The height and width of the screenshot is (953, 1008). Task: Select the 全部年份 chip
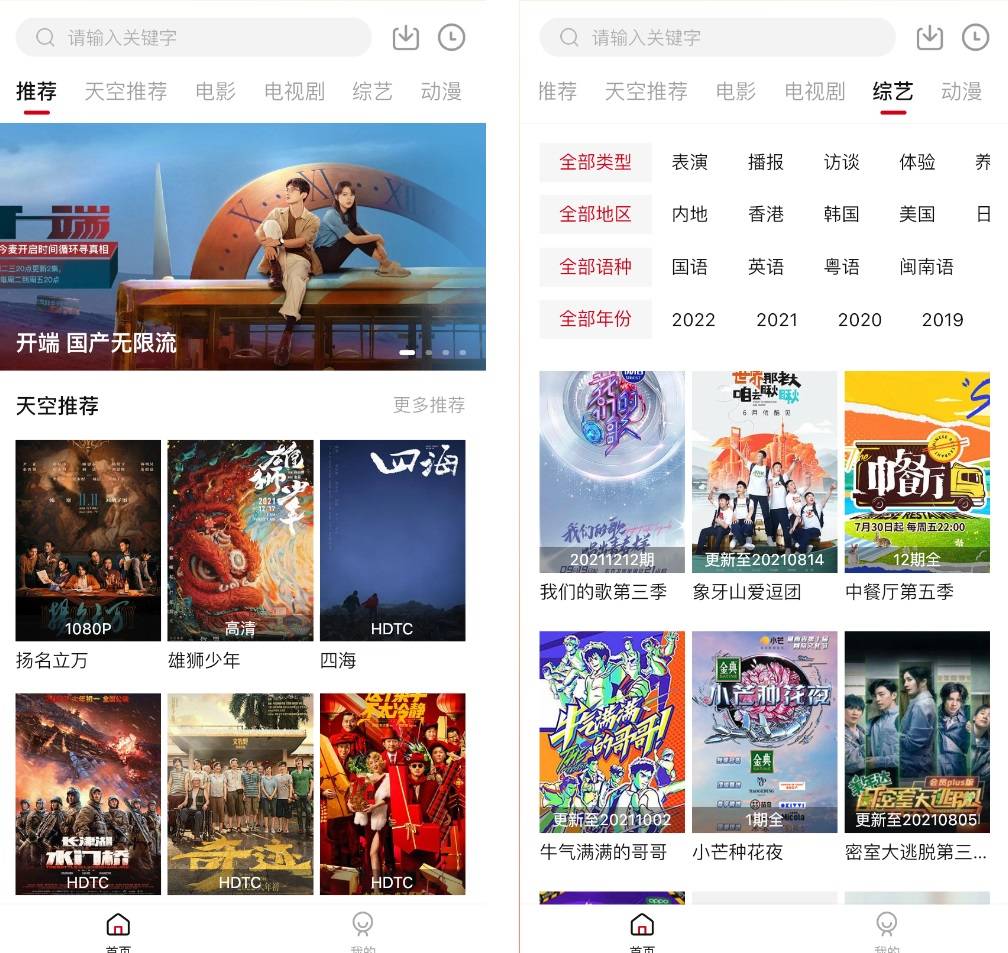(x=595, y=319)
